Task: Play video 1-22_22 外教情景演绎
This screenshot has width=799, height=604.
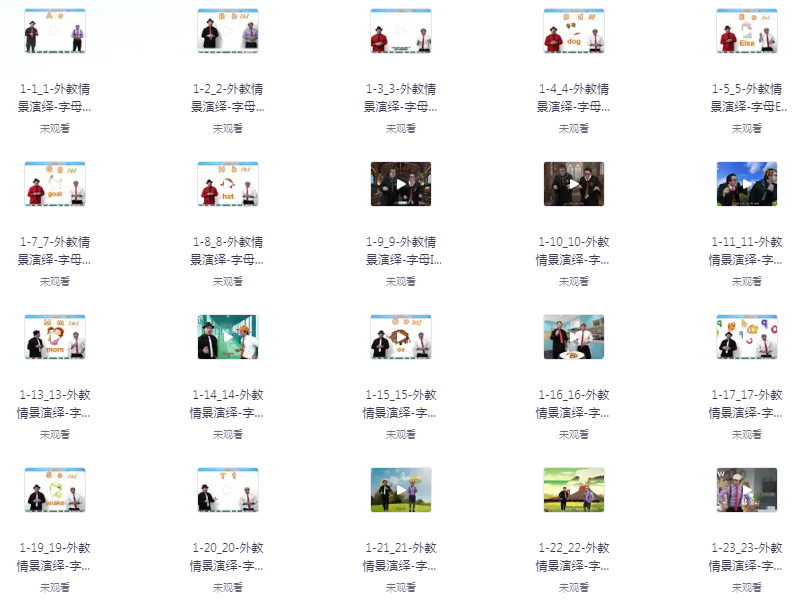Action: tap(574, 490)
